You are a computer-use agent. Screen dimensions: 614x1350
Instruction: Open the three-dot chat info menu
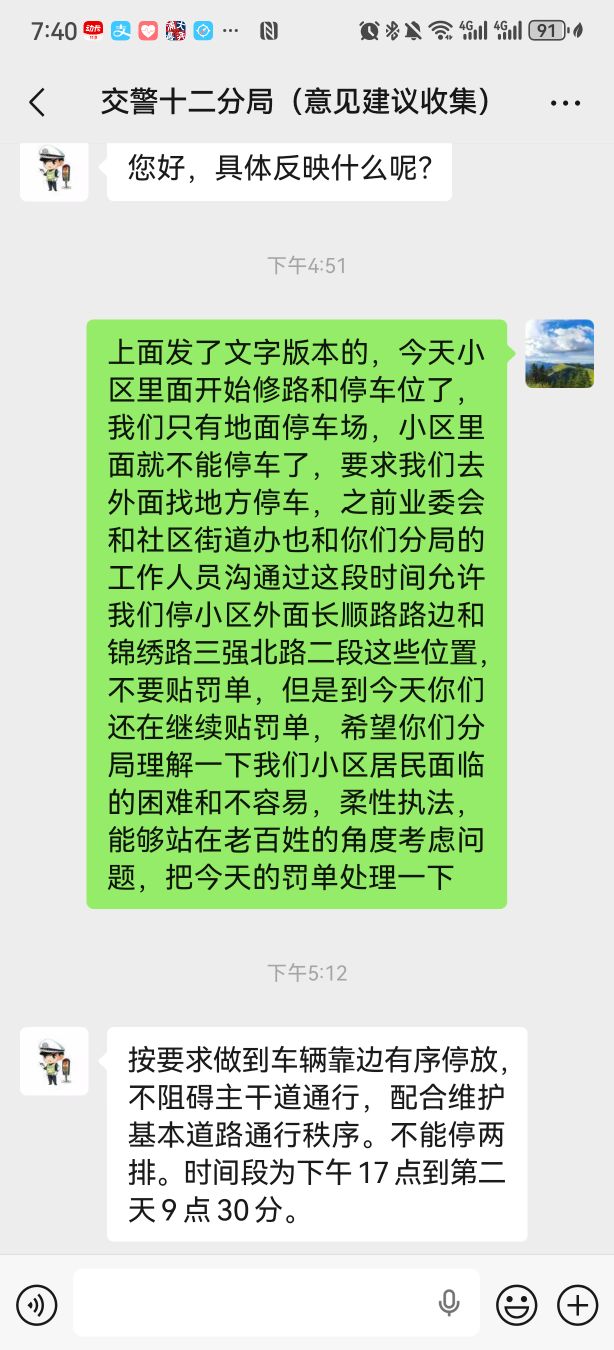[x=566, y=102]
